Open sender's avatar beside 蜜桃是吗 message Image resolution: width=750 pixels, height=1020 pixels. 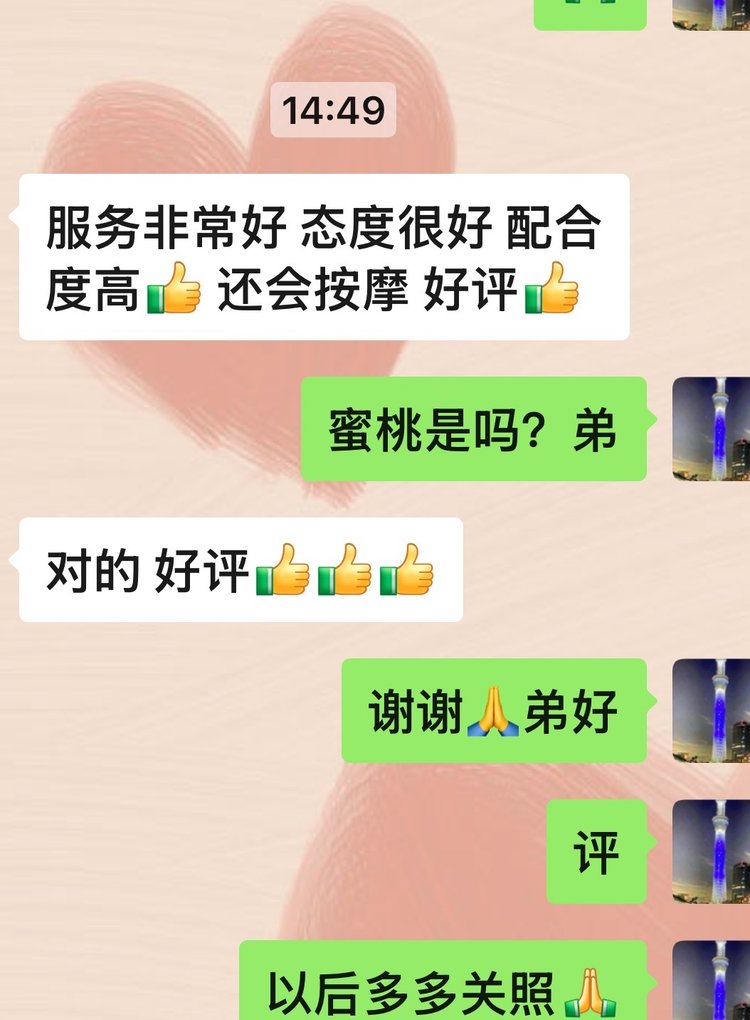click(711, 428)
